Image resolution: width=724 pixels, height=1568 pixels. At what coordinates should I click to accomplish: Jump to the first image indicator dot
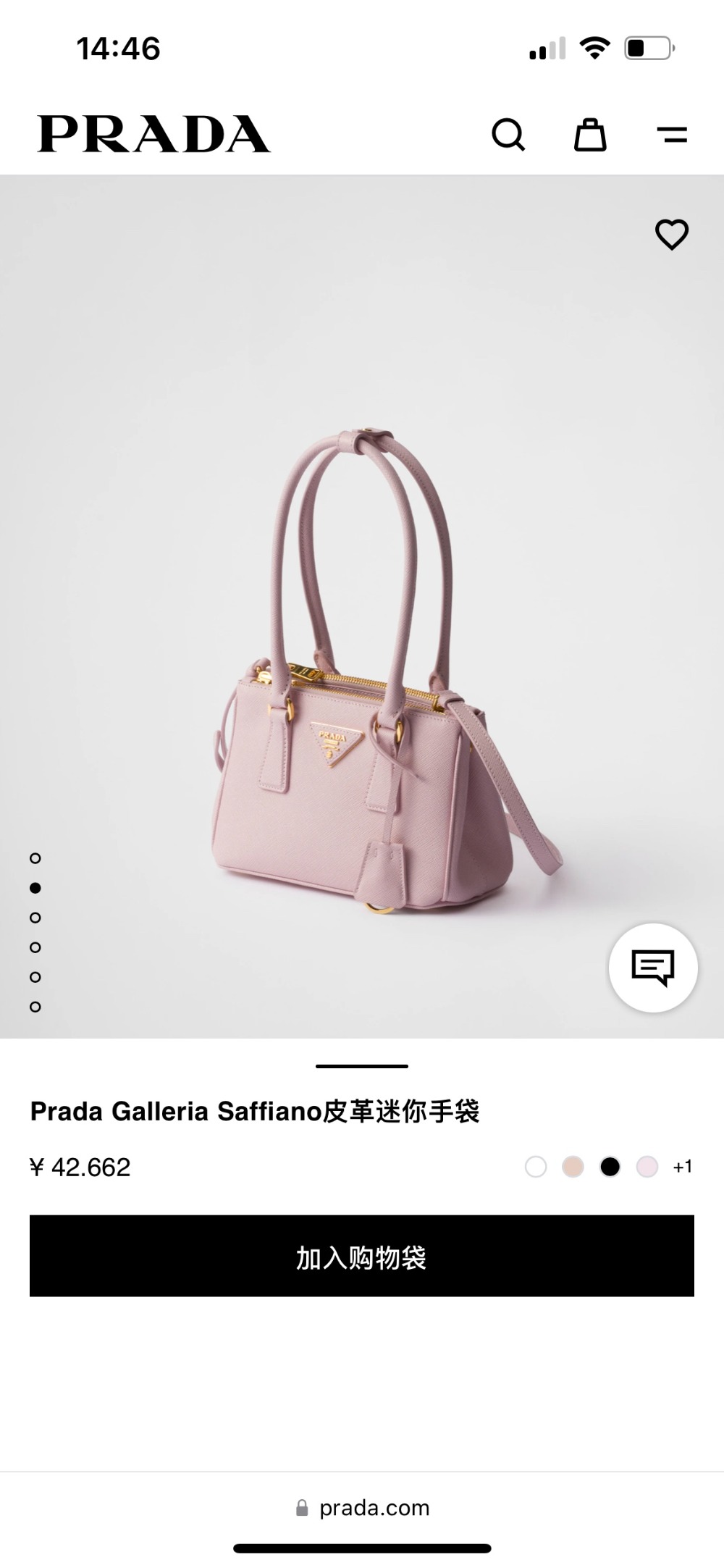(35, 858)
